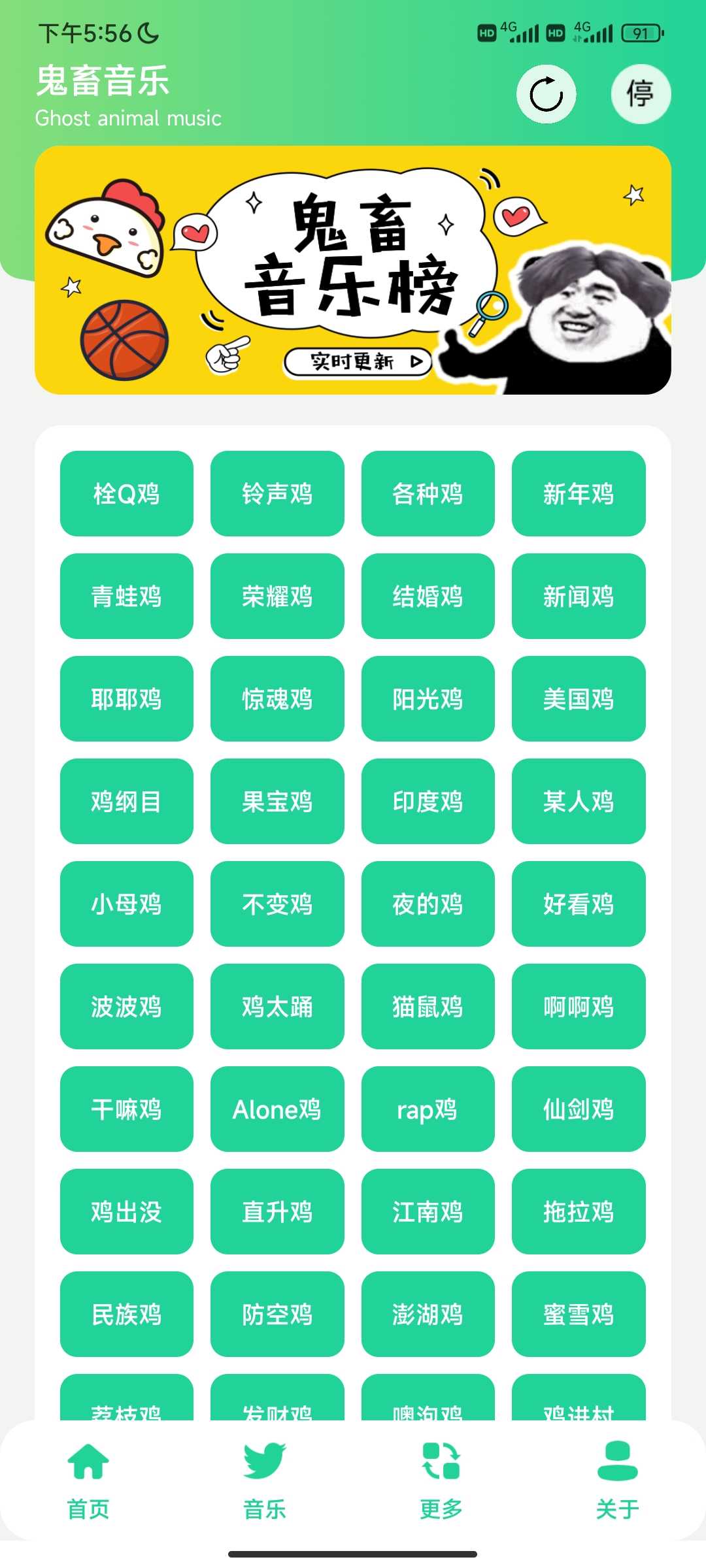Viewport: 706px width, 1568px height.
Task: Select the 栓Q鸡 chip
Action: (x=127, y=493)
